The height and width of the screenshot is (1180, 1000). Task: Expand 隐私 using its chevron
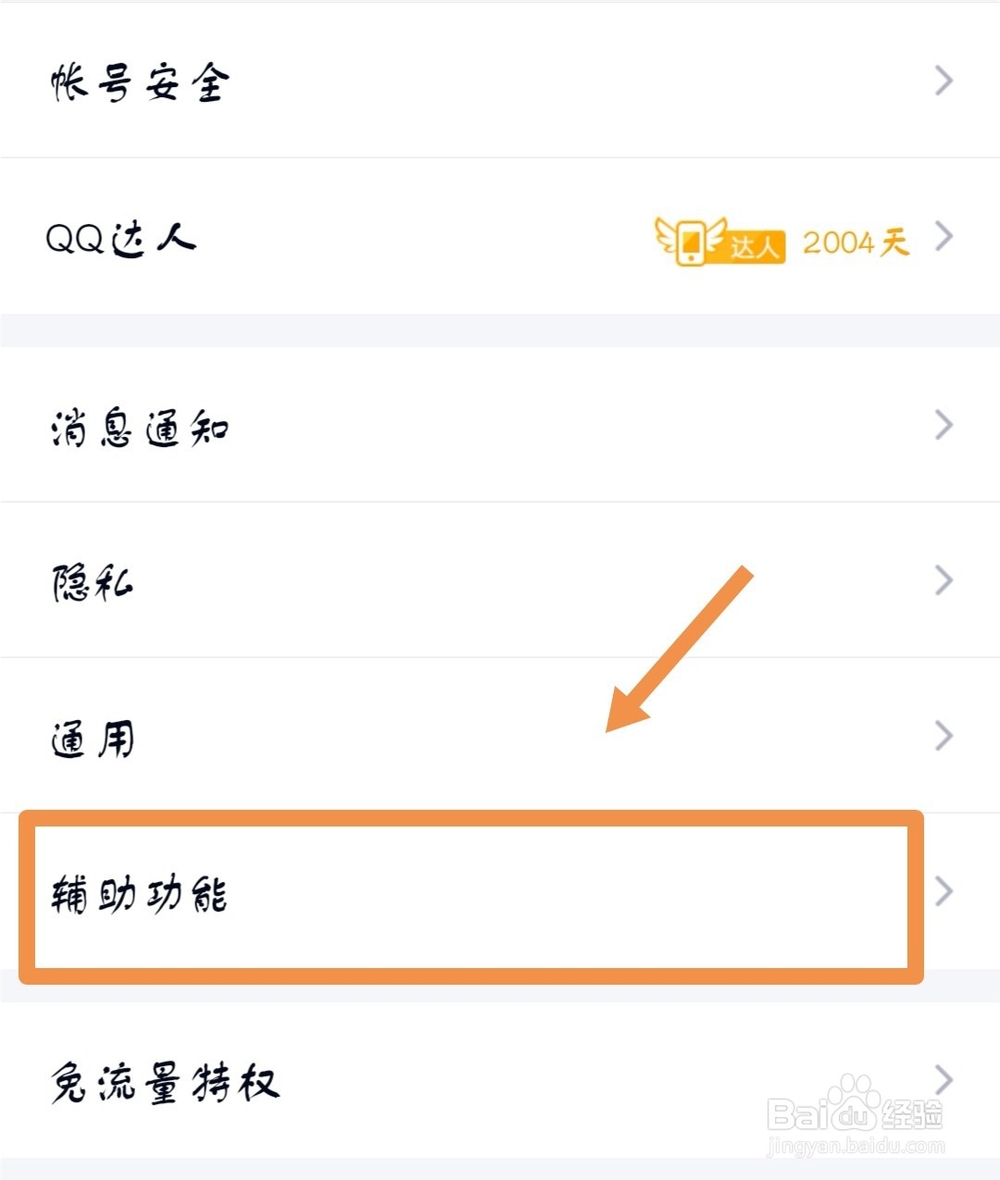coord(941,580)
